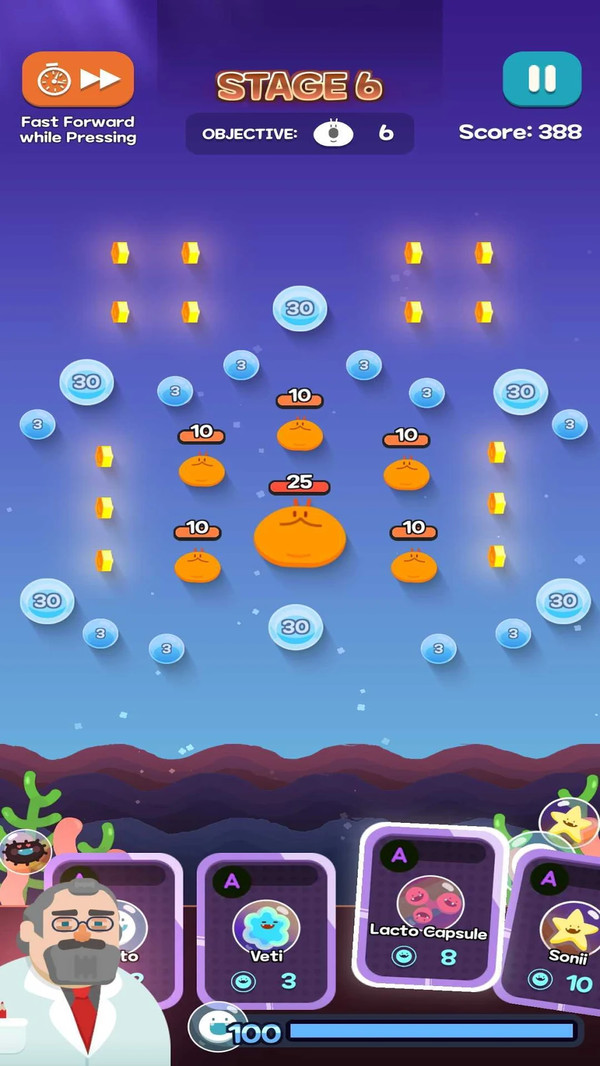Viewport: 600px width, 1066px height.
Task: Pause the game
Action: (541, 79)
